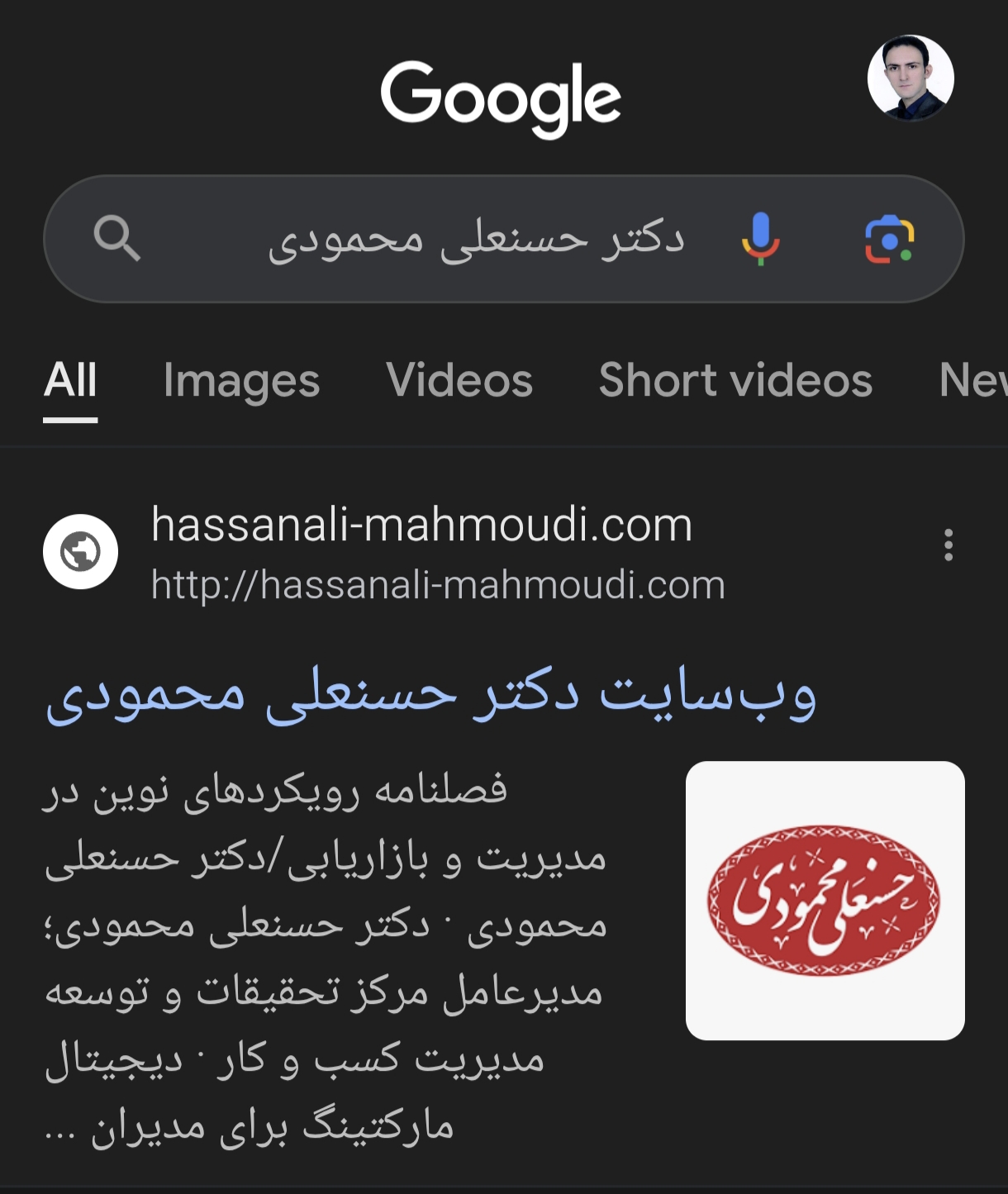Switch to the Images tab
Image resolution: width=1008 pixels, height=1194 pixels.
(241, 380)
